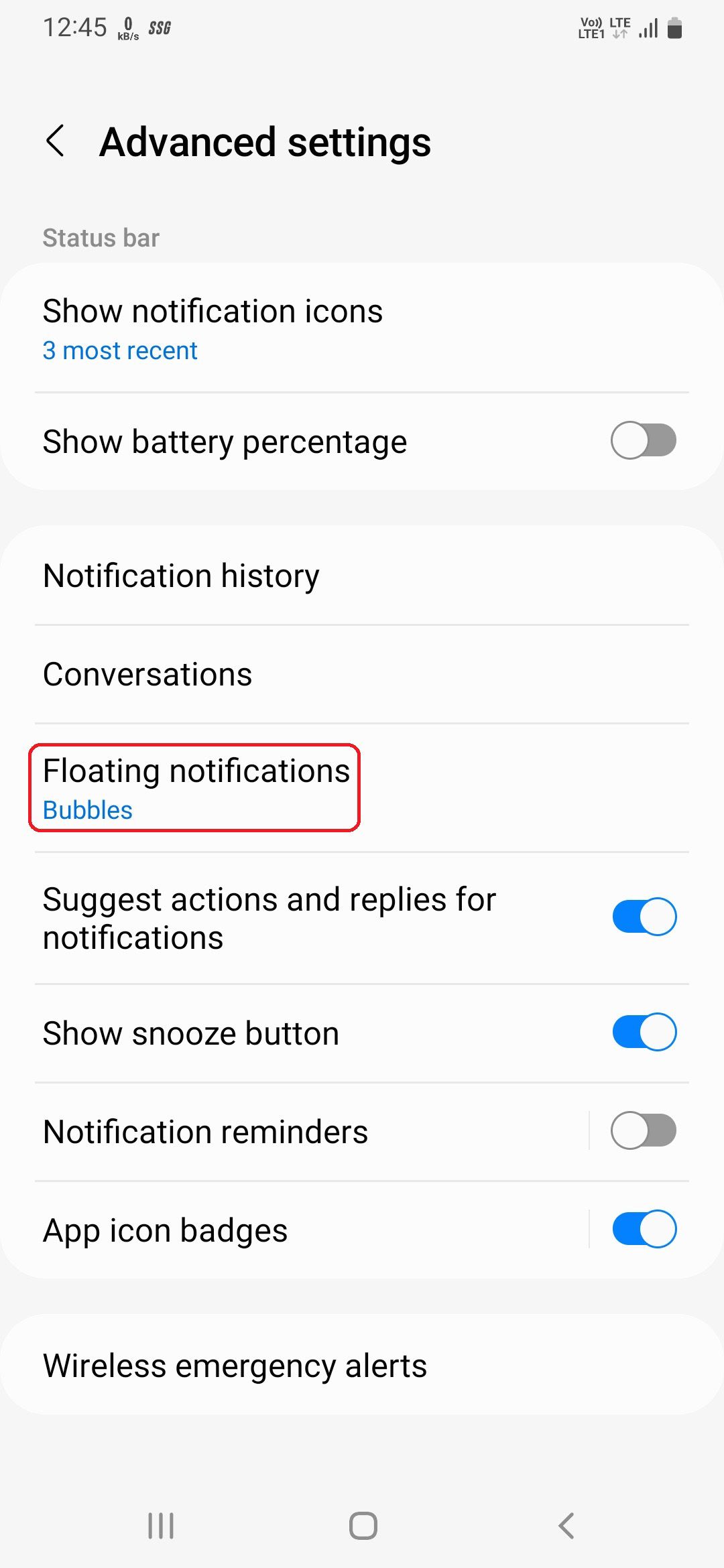Screen dimensions: 724x1568
Task: Open Show notification icons settings
Action: coord(268,327)
